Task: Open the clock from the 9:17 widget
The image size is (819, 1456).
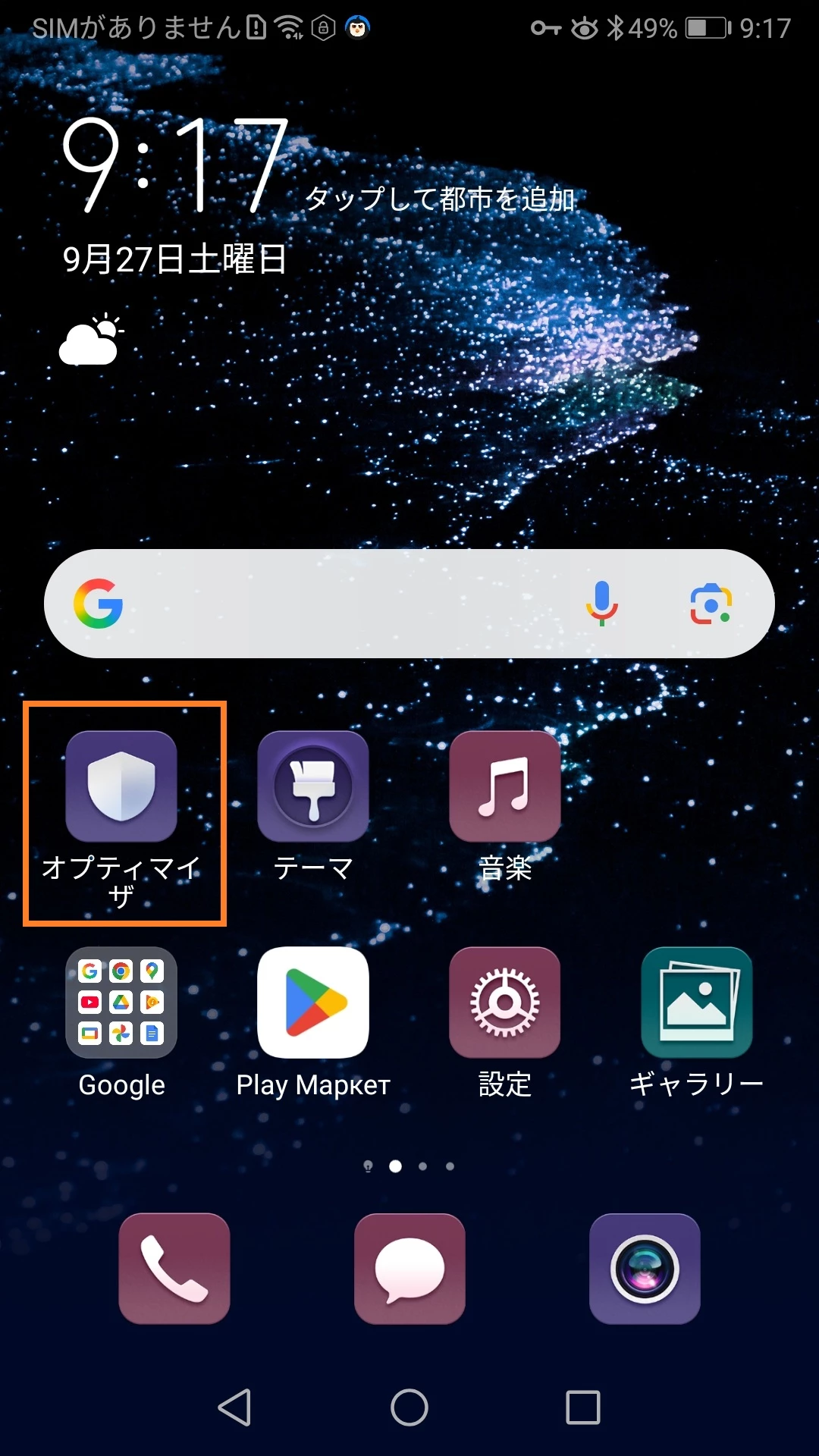Action: pyautogui.click(x=174, y=165)
